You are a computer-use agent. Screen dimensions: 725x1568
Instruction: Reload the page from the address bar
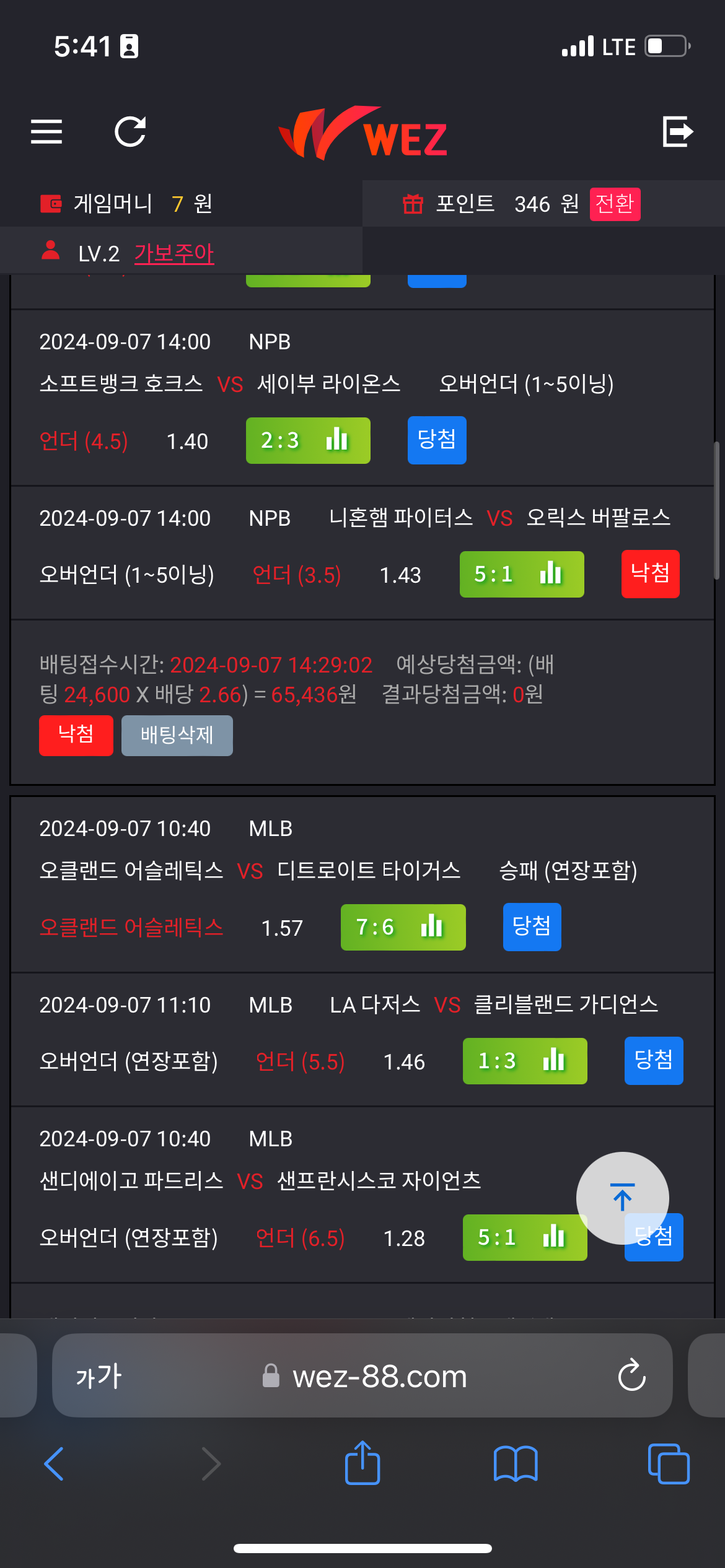[x=631, y=1376]
